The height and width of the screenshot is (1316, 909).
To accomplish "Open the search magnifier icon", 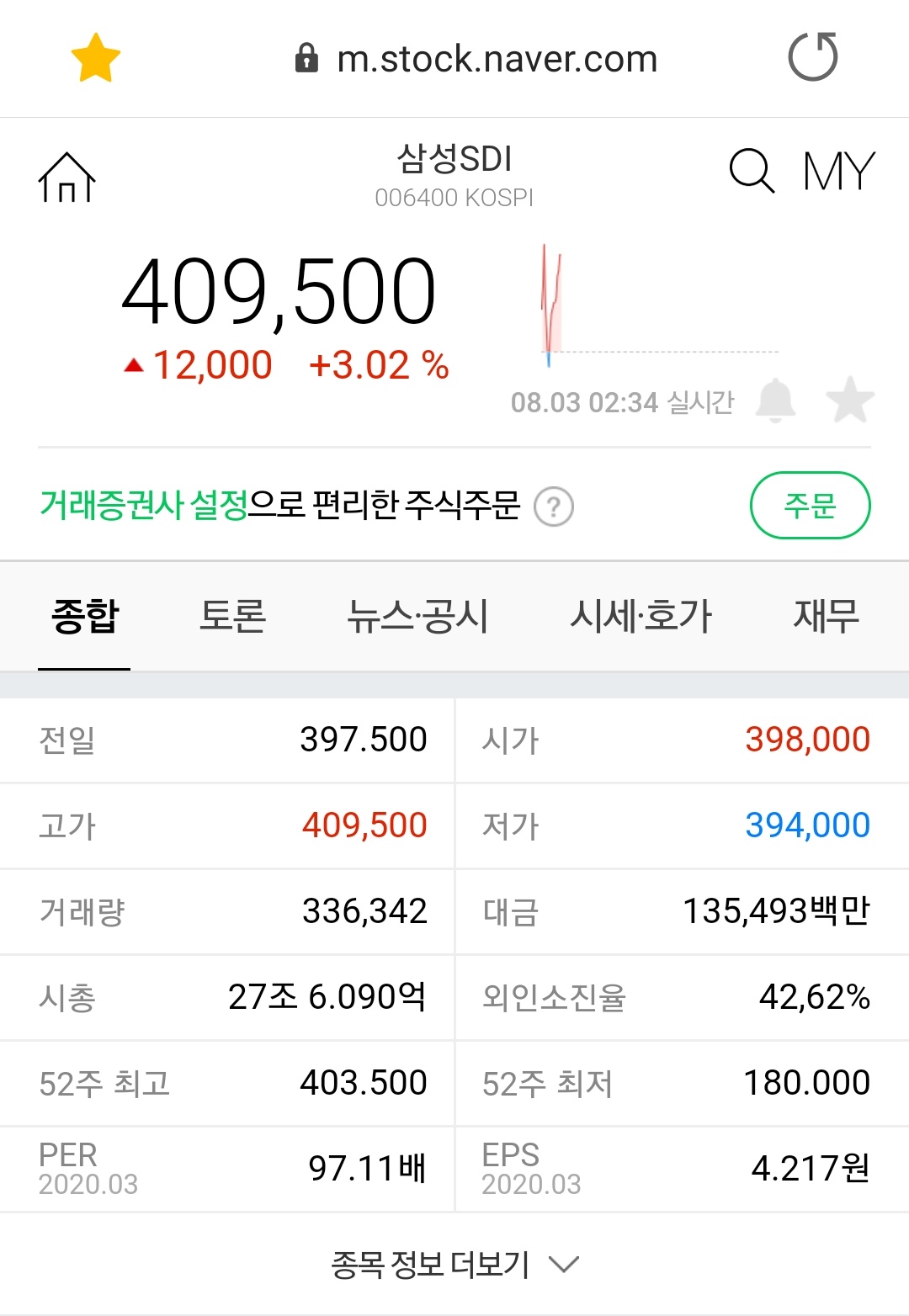I will tap(752, 172).
